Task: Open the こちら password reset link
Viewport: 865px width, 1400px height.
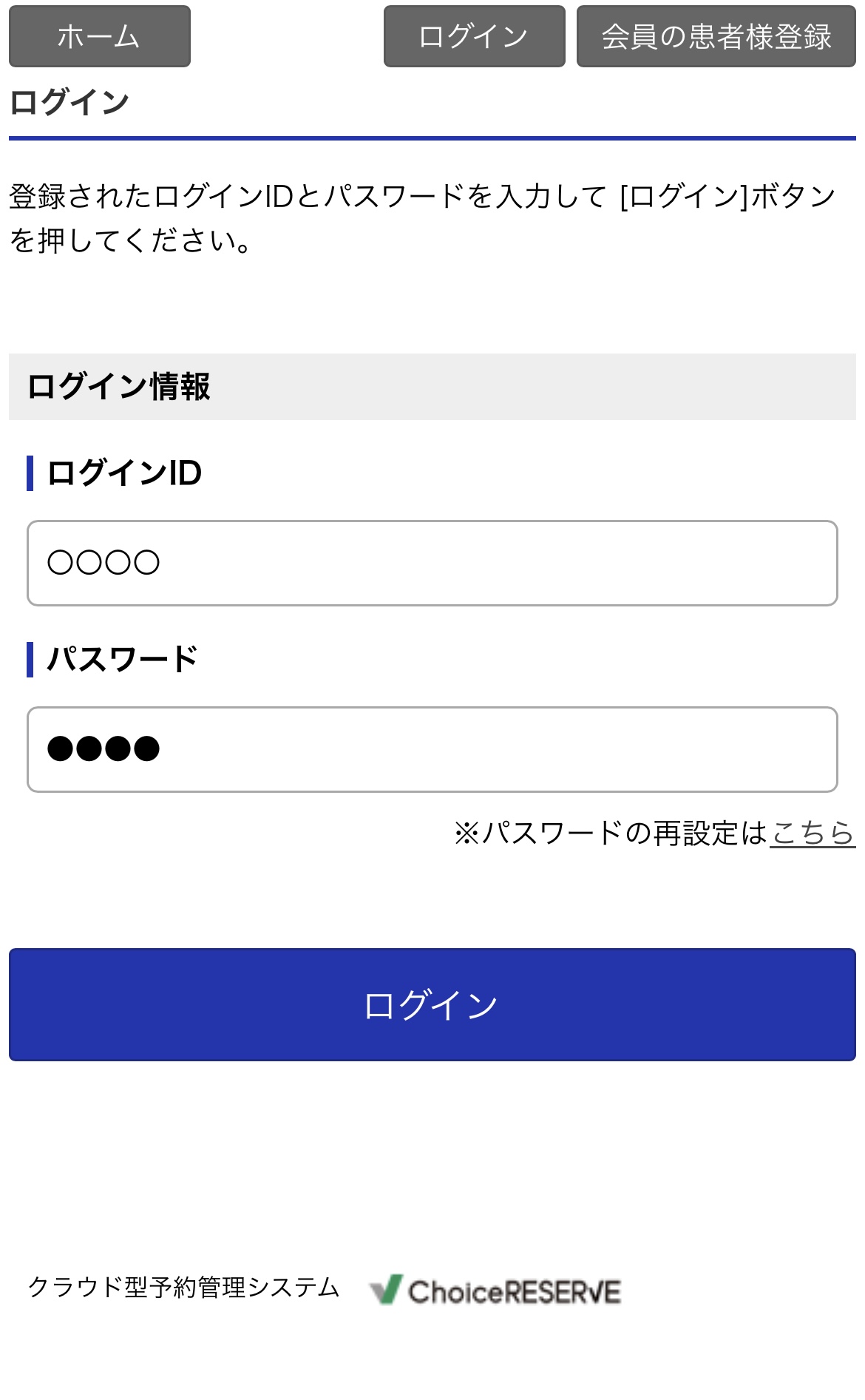Action: click(813, 833)
